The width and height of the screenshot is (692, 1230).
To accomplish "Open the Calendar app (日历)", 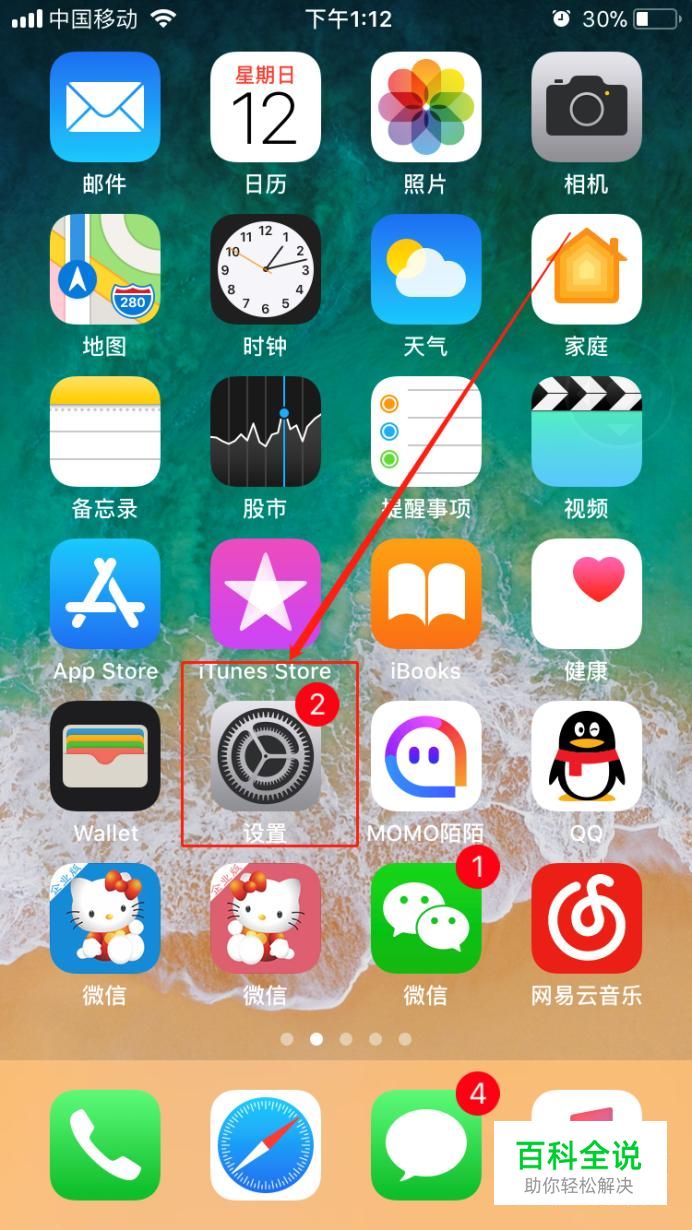I will 265,107.
